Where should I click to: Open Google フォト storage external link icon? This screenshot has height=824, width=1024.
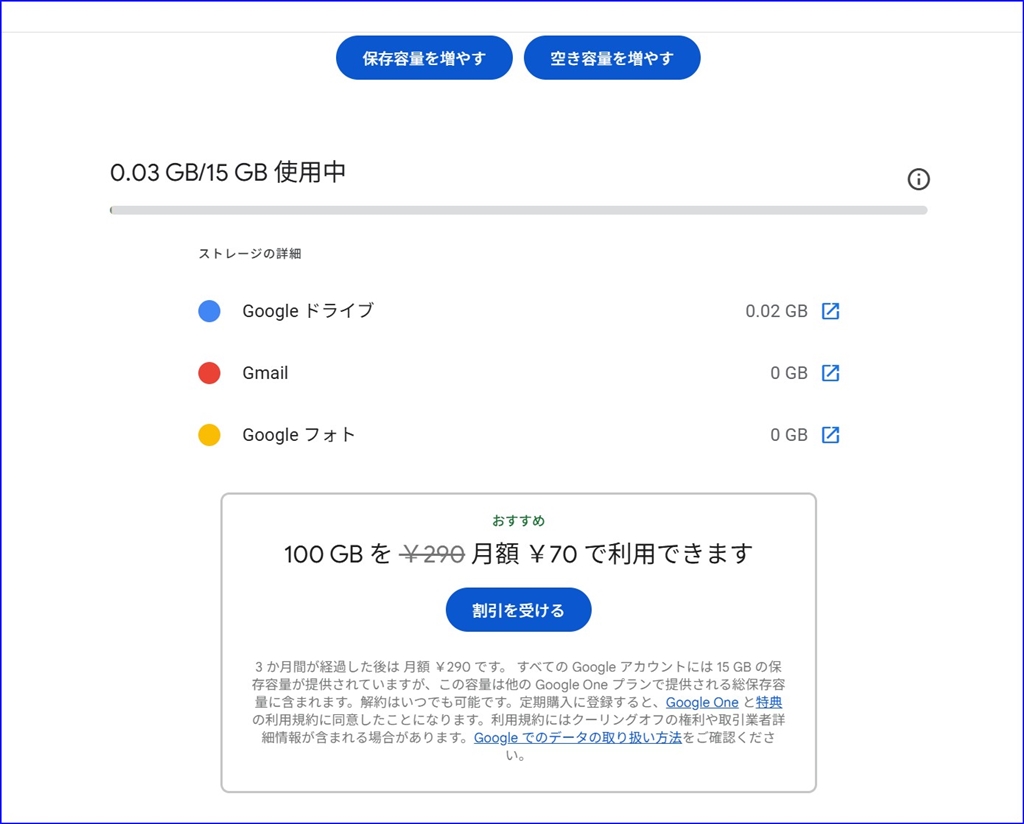pos(830,435)
